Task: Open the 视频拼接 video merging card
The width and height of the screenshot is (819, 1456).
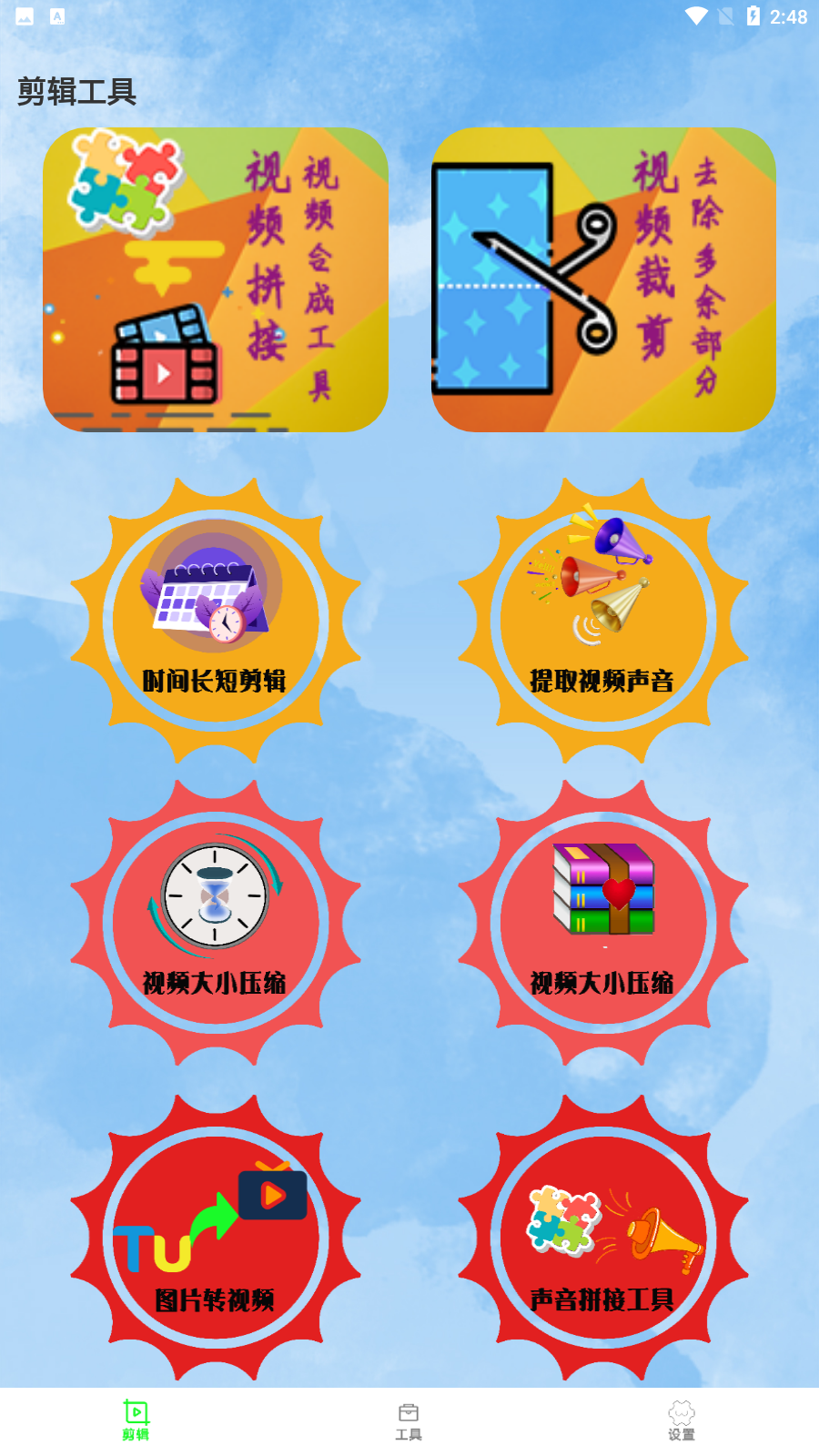Action: click(216, 279)
